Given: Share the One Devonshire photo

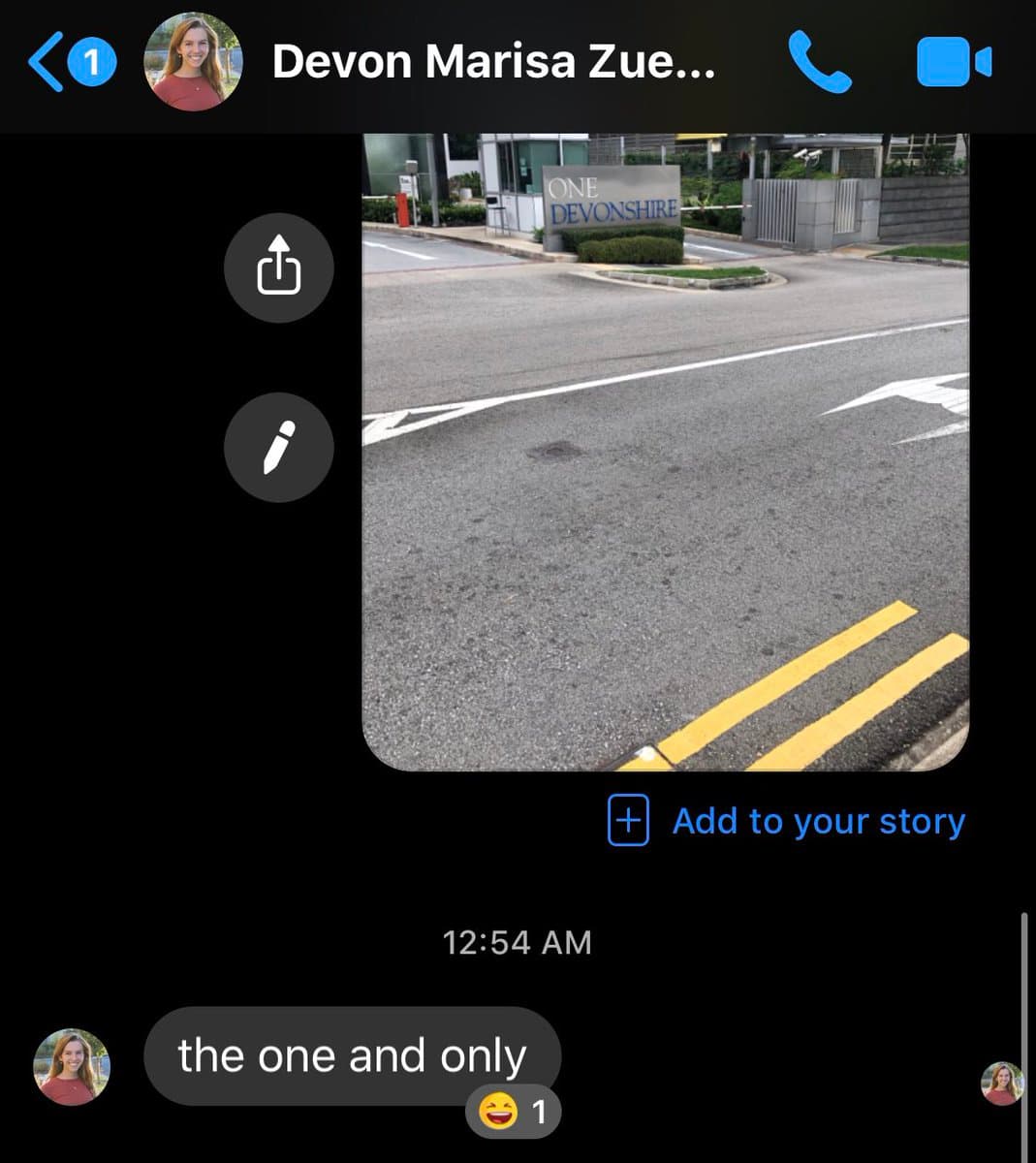Looking at the screenshot, I should [x=279, y=267].
